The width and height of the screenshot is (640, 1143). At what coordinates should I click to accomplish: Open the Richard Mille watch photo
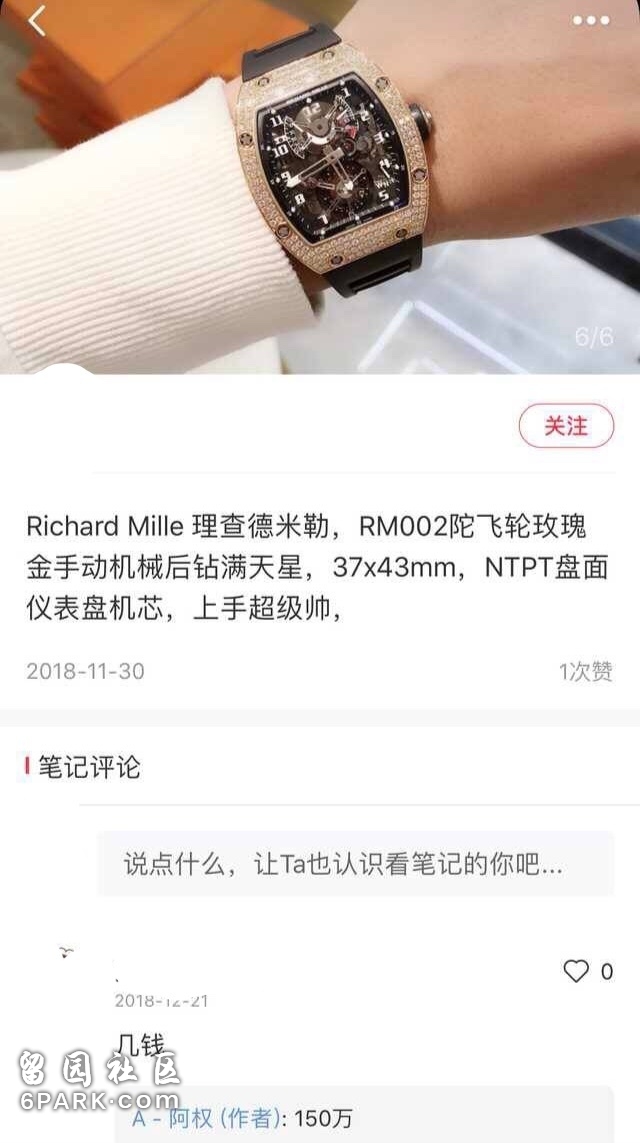pos(320,187)
